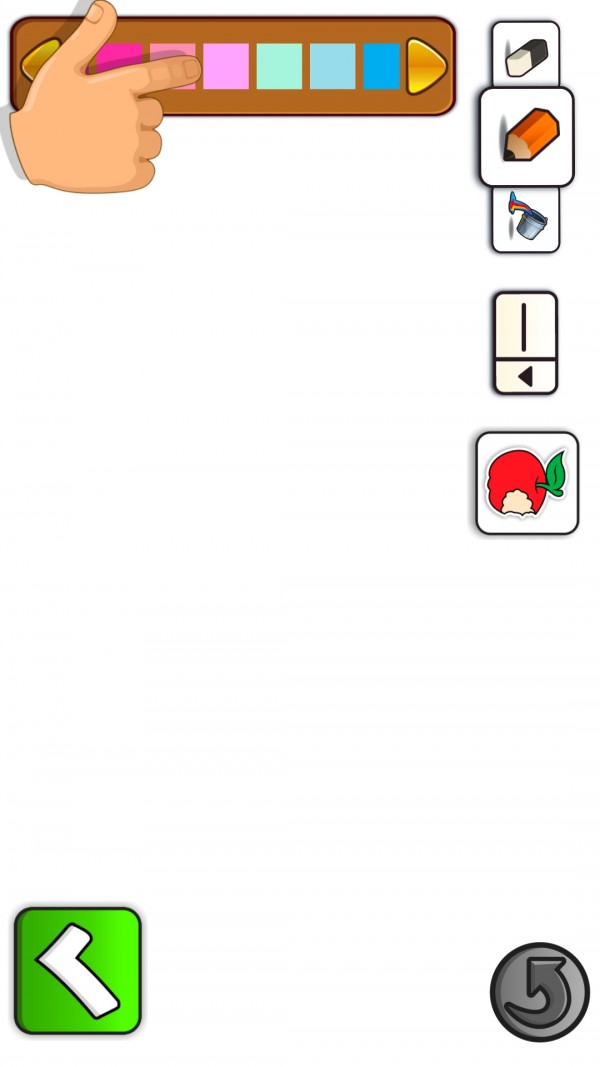Tap the green back arrow button
The image size is (600, 1067).
[x=78, y=970]
